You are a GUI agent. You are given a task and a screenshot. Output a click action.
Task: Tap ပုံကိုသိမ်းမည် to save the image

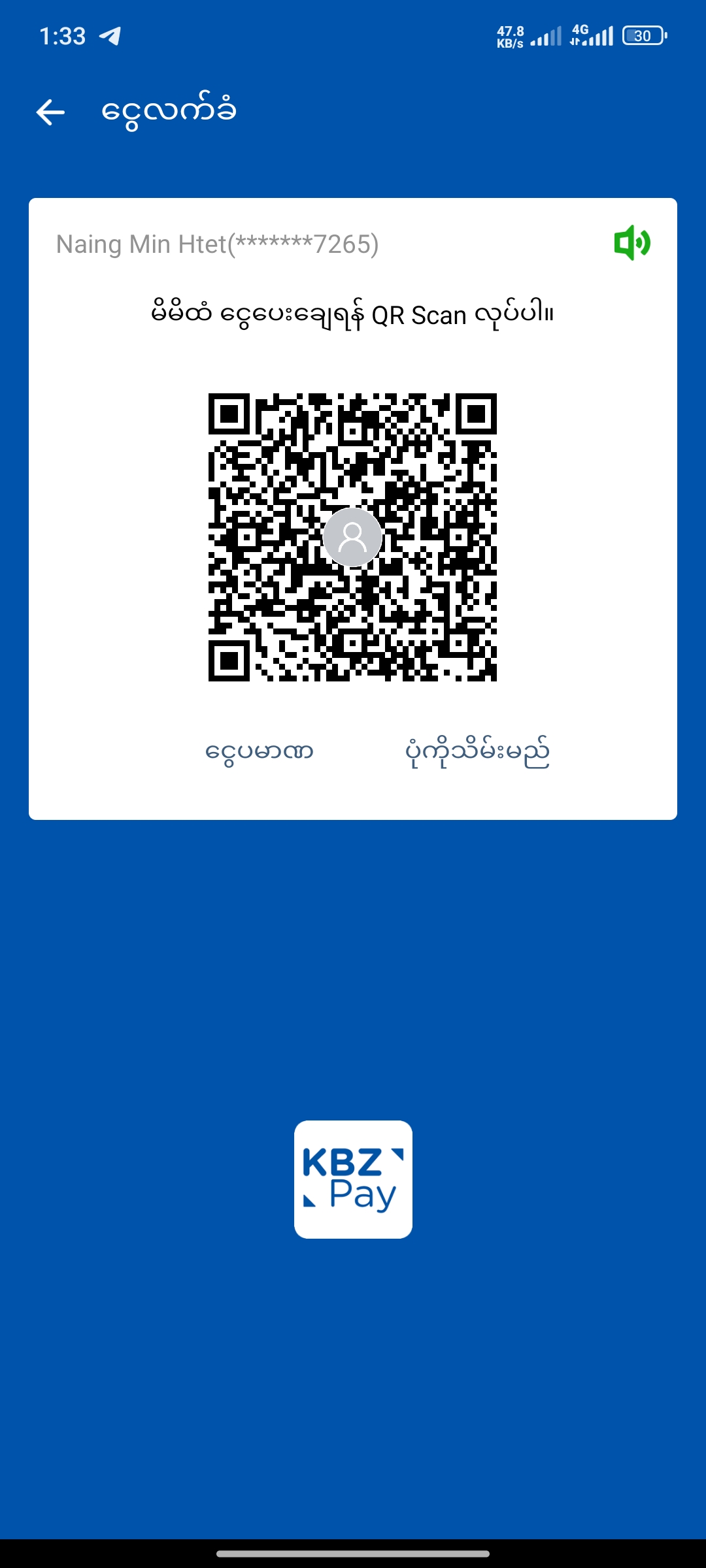(477, 753)
